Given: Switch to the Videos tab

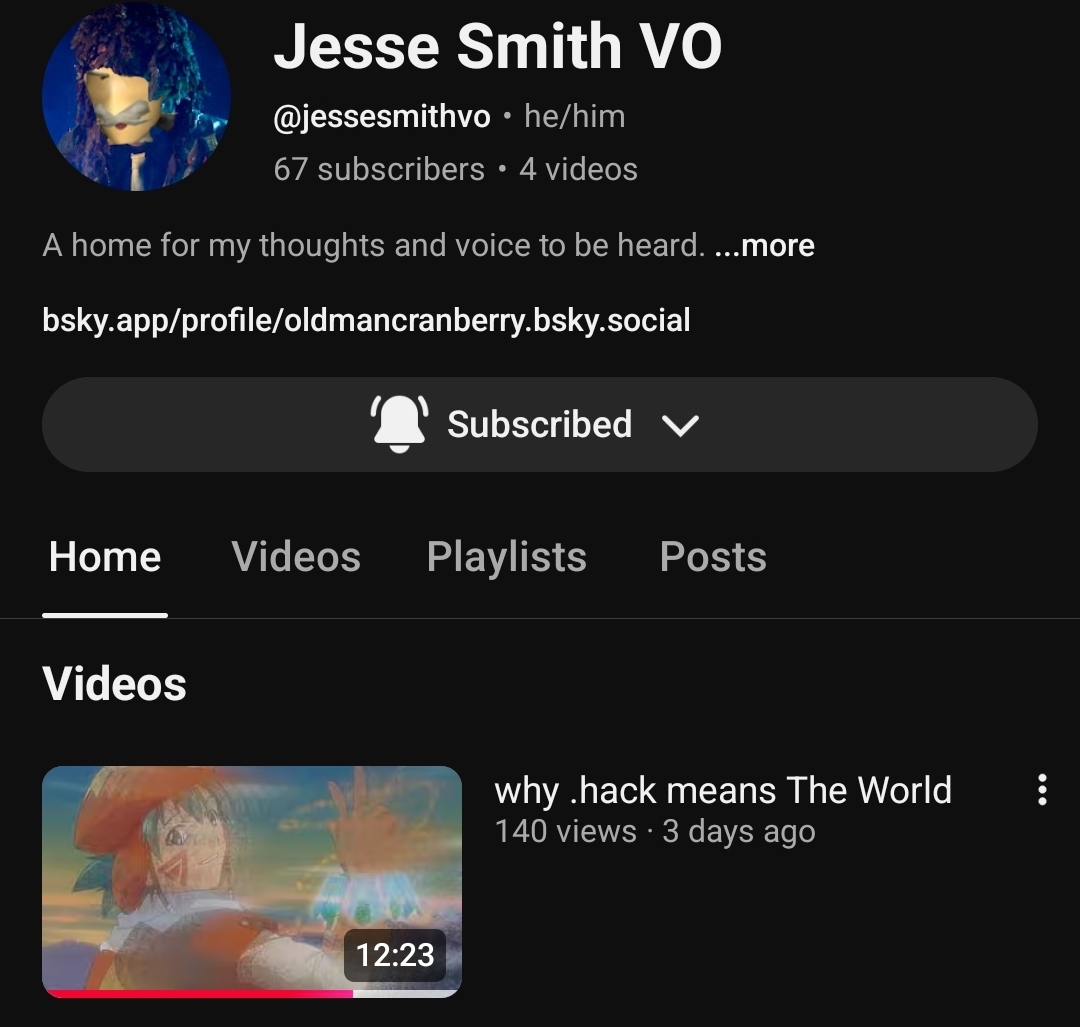Looking at the screenshot, I should 296,557.
